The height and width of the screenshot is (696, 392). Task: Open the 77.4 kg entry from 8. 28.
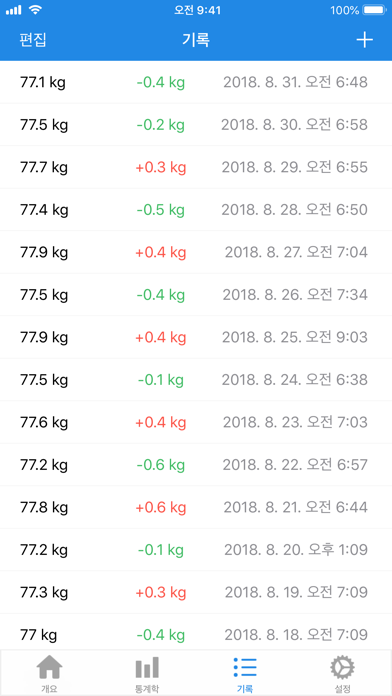point(196,210)
